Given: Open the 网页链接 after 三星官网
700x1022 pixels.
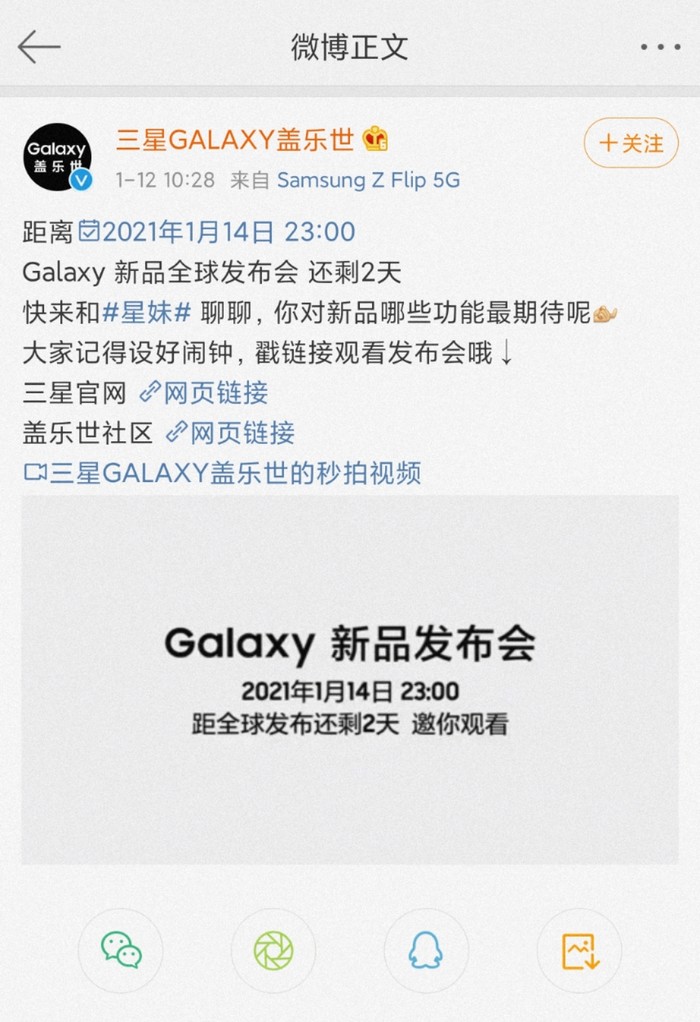Looking at the screenshot, I should [x=204, y=392].
